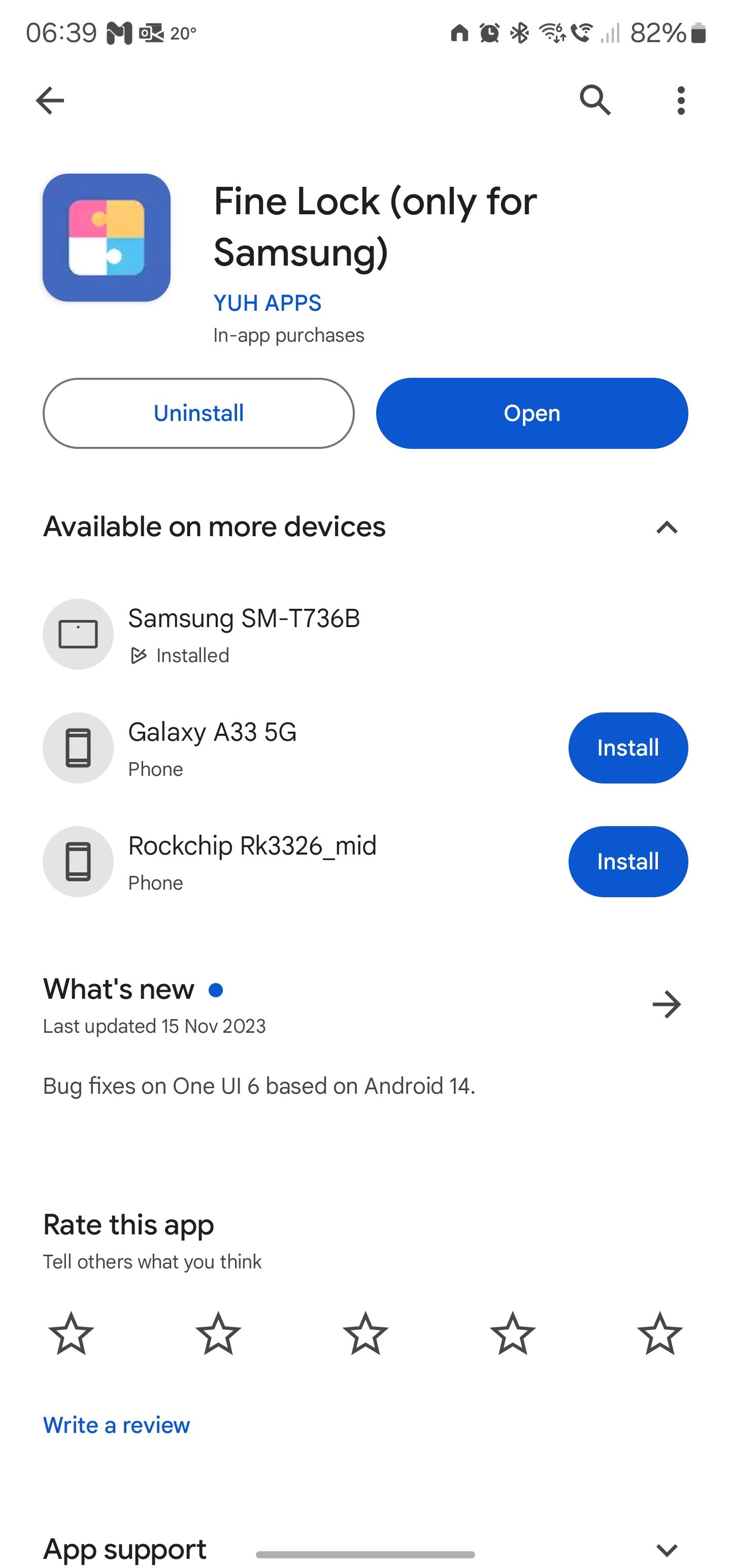Collapse the Available on more devices section
The image size is (731, 1568).
[x=667, y=528]
